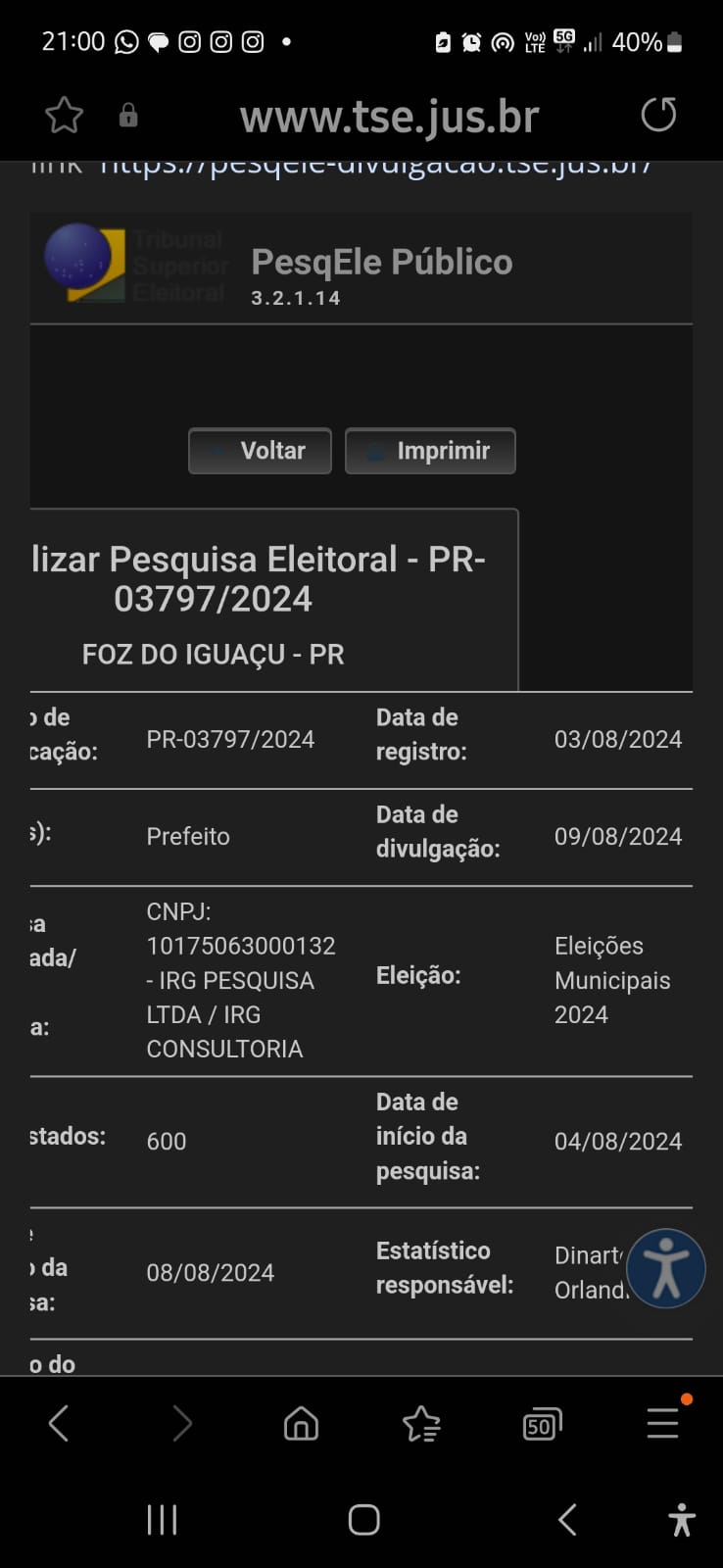Tap the Voltar button
Viewport: 723px width, 1568px height.
point(260,451)
